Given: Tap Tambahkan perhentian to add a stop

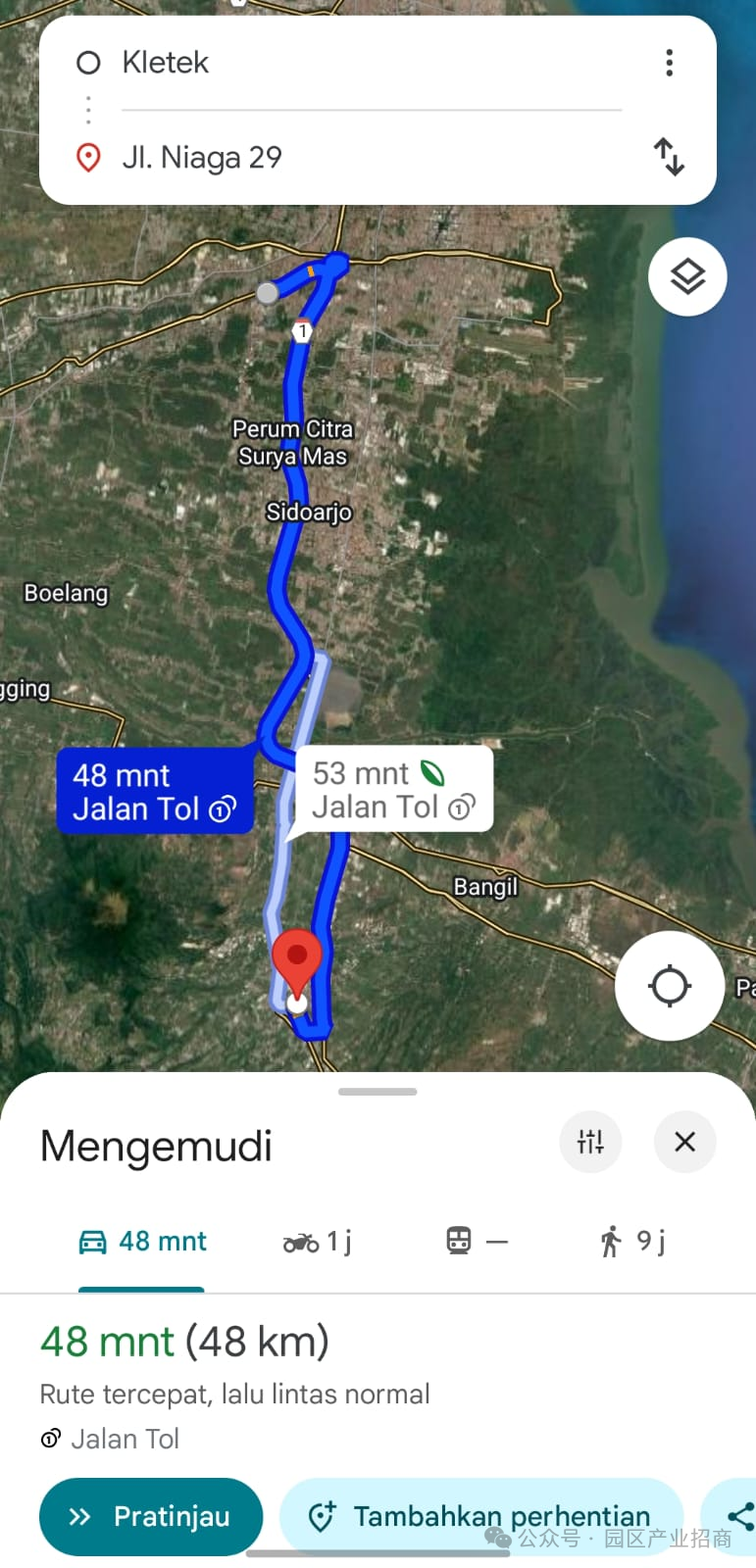Looking at the screenshot, I should (480, 1517).
